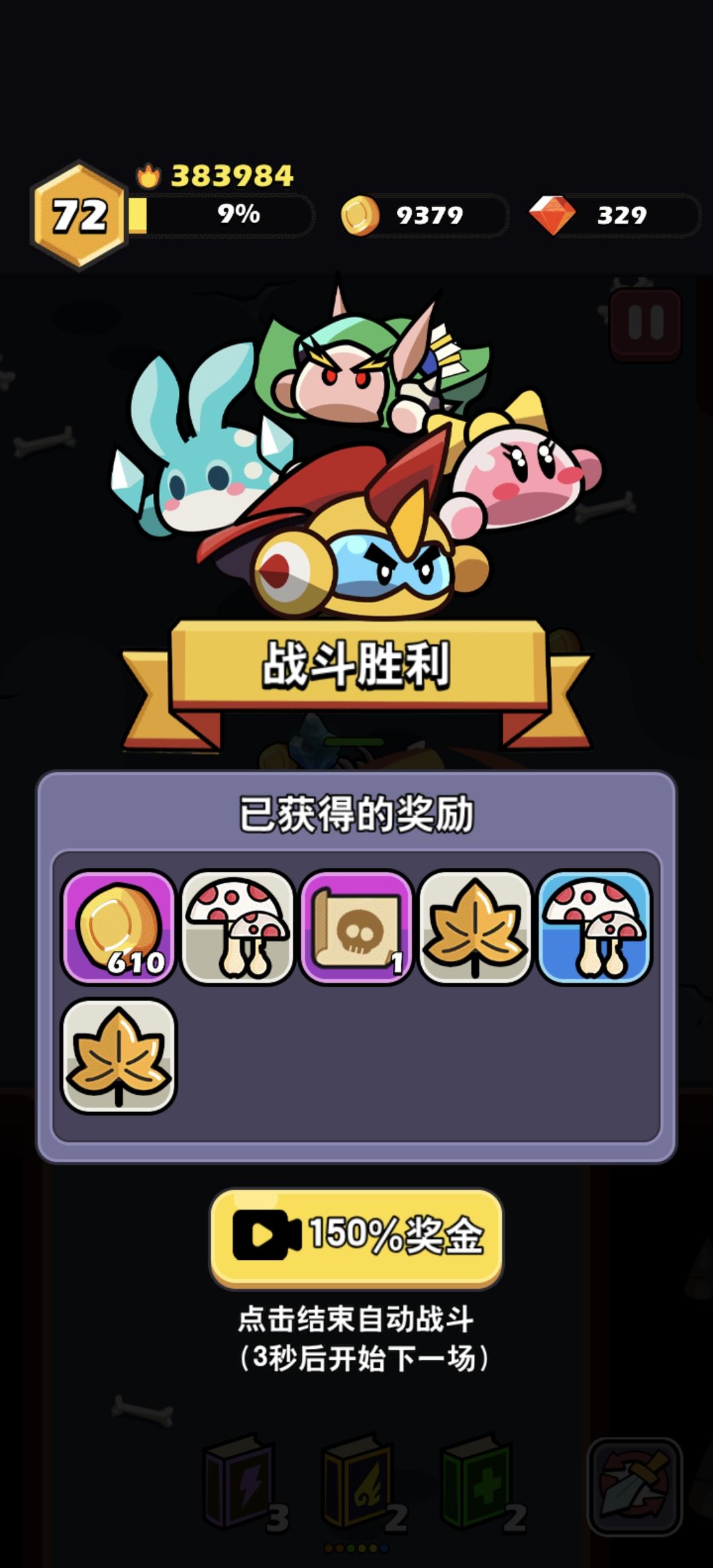The height and width of the screenshot is (1568, 713).
Task: Tap the blue-background mushroom reward
Action: point(594,927)
